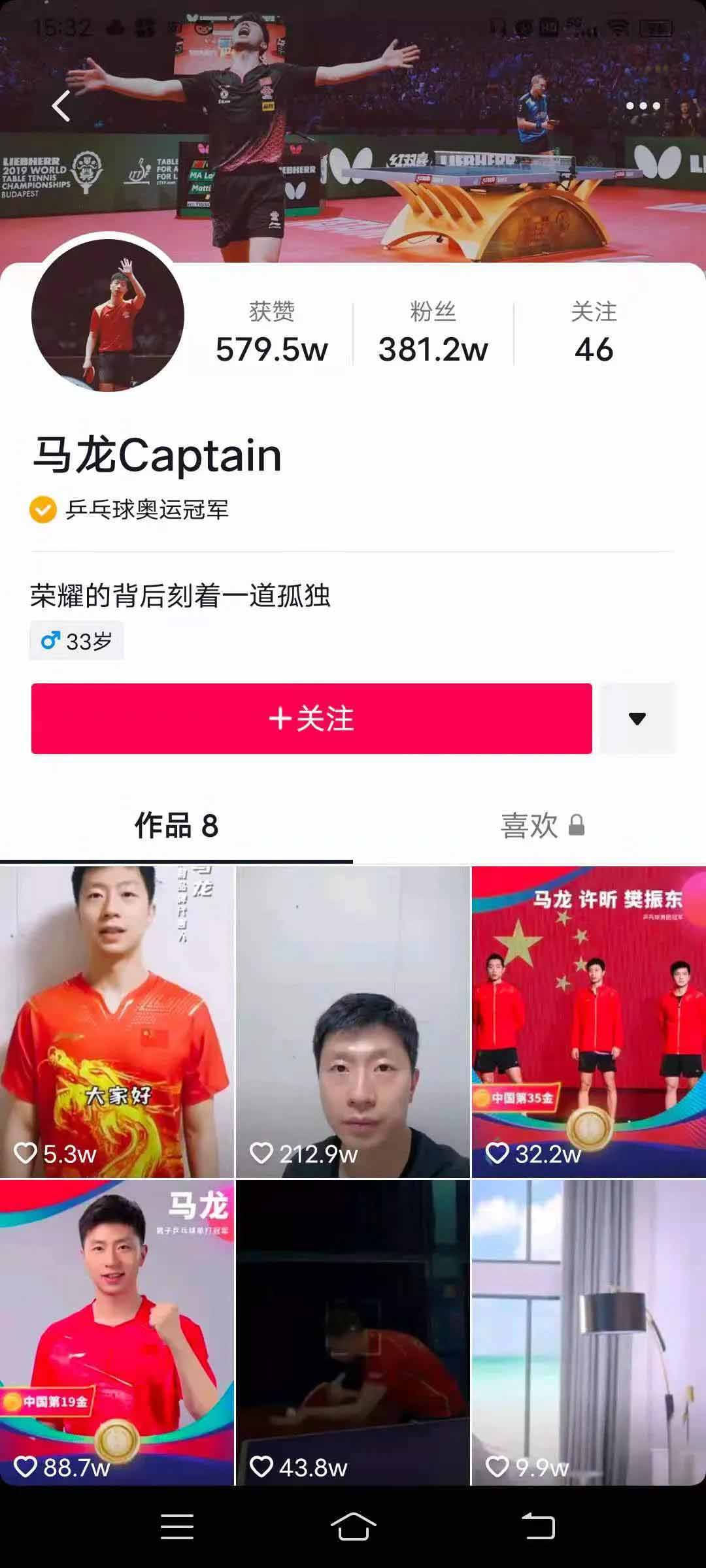The image size is (706, 1568).
Task: Open the 中国第19金 video
Action: [x=116, y=1333]
